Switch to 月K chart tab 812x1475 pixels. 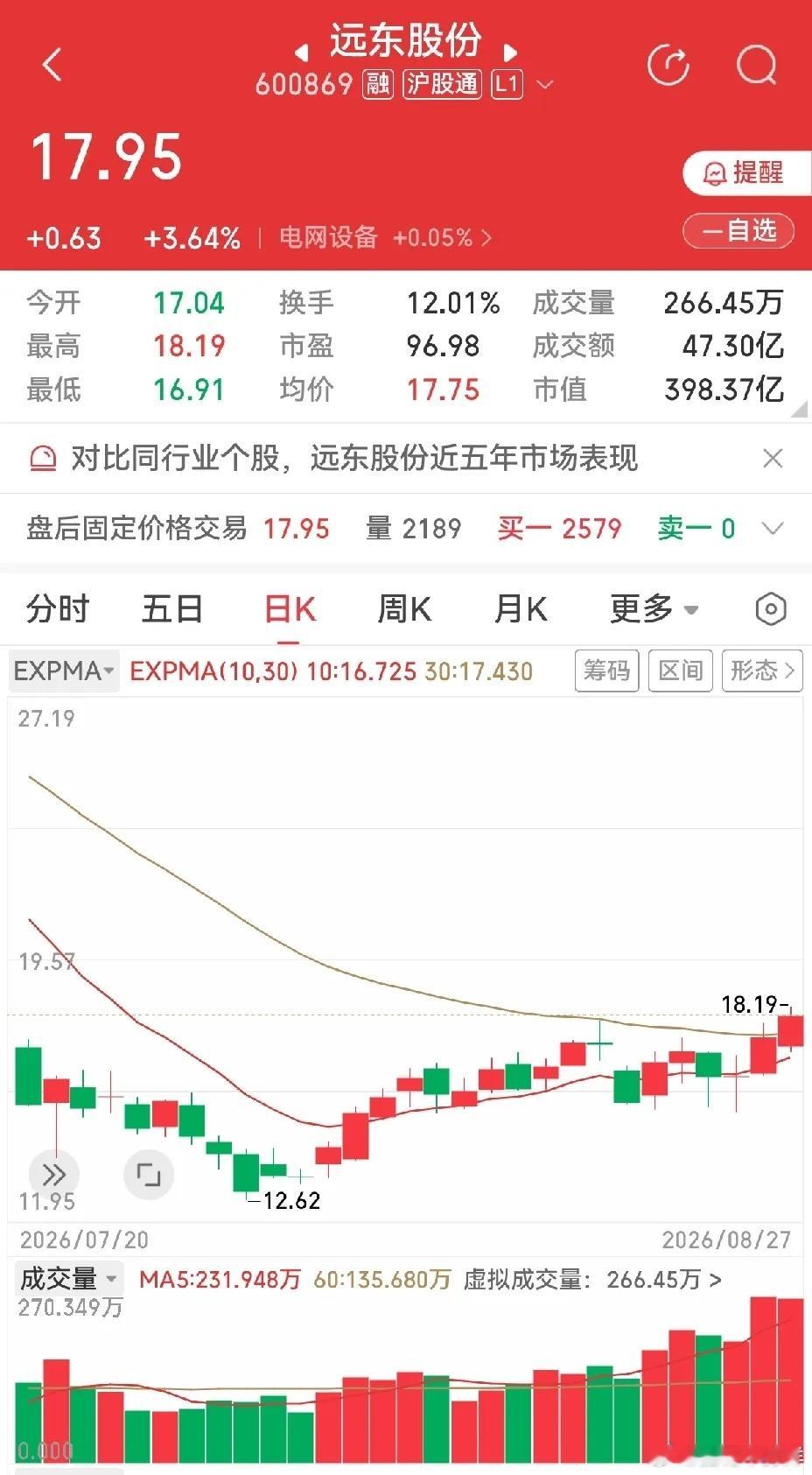point(521,608)
